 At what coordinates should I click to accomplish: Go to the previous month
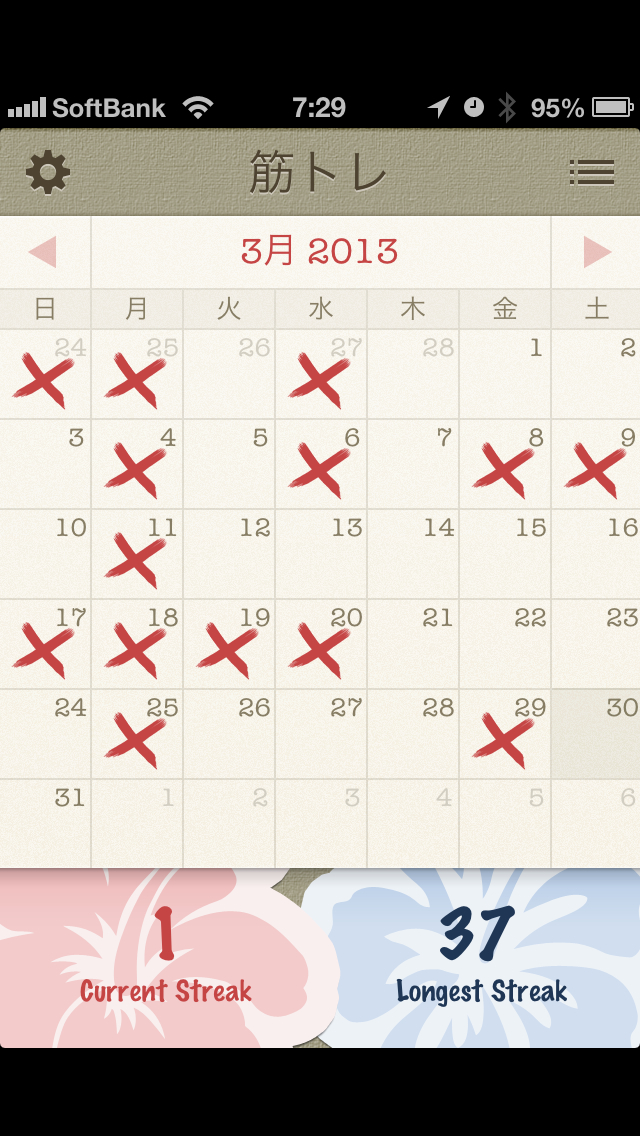tap(43, 252)
